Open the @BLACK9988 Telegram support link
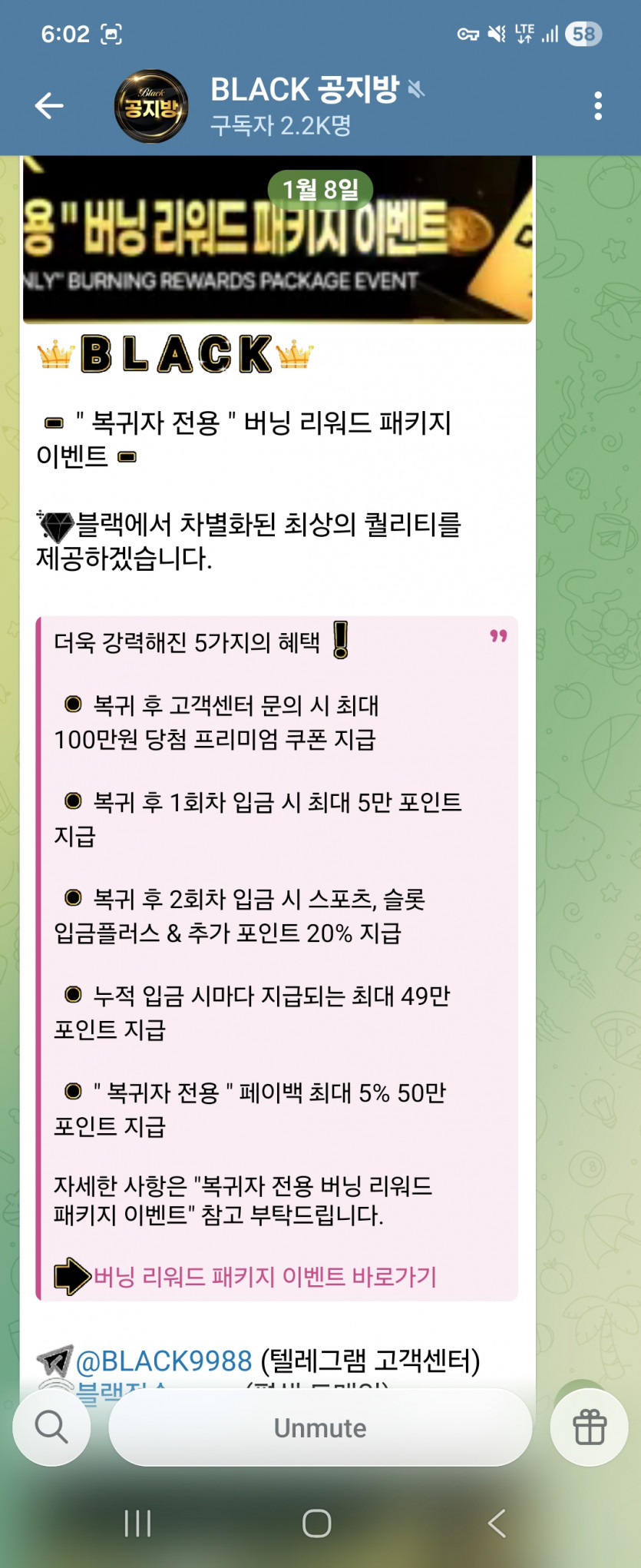This screenshot has height=1568, width=641. 164,1361
